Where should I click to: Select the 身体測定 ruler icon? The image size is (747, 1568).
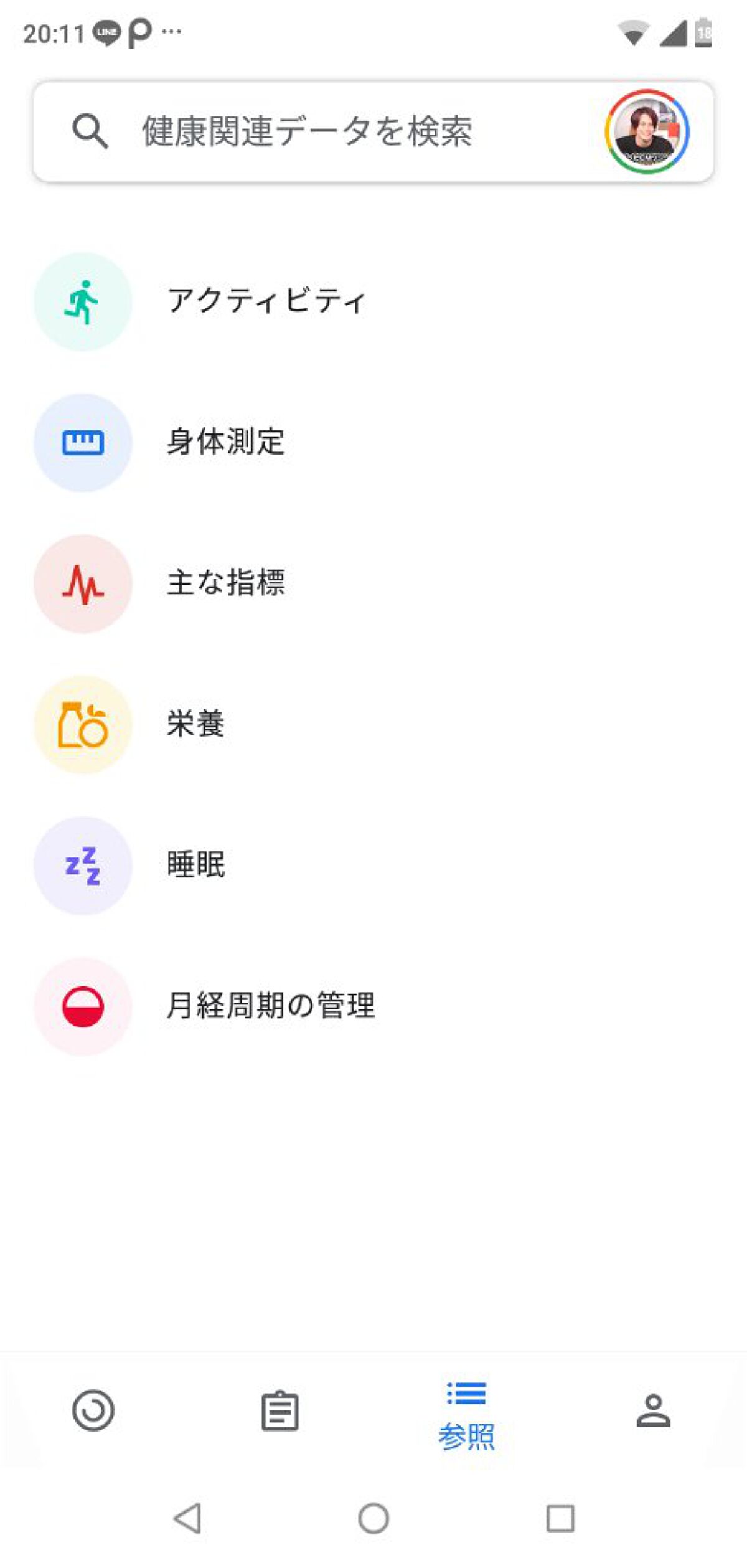82,442
